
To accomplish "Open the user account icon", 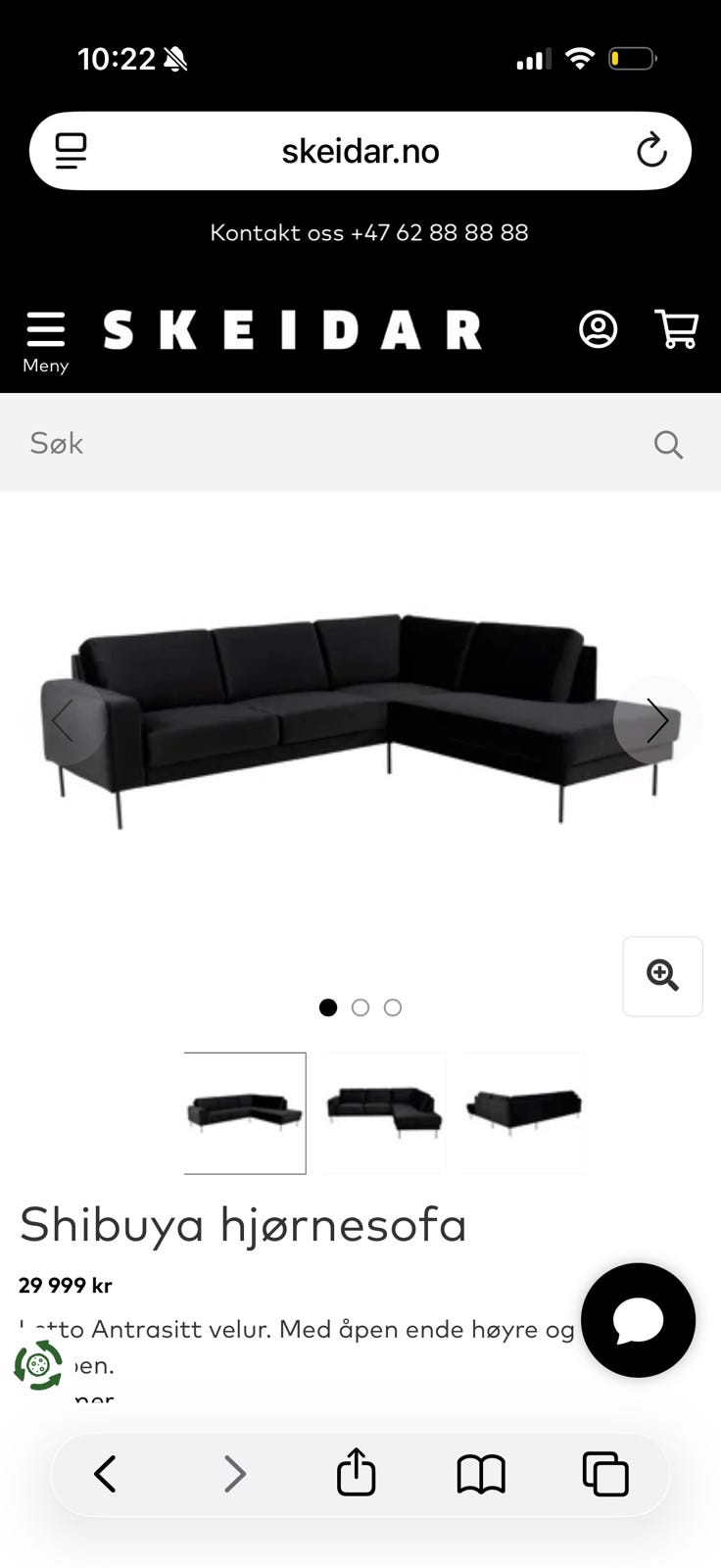I will (598, 329).
